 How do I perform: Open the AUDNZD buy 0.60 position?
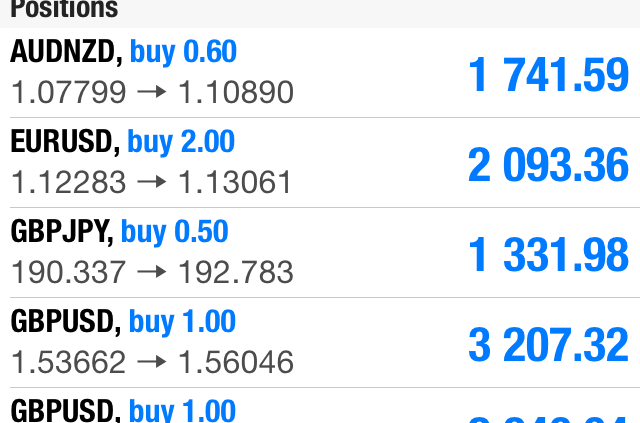click(x=320, y=73)
